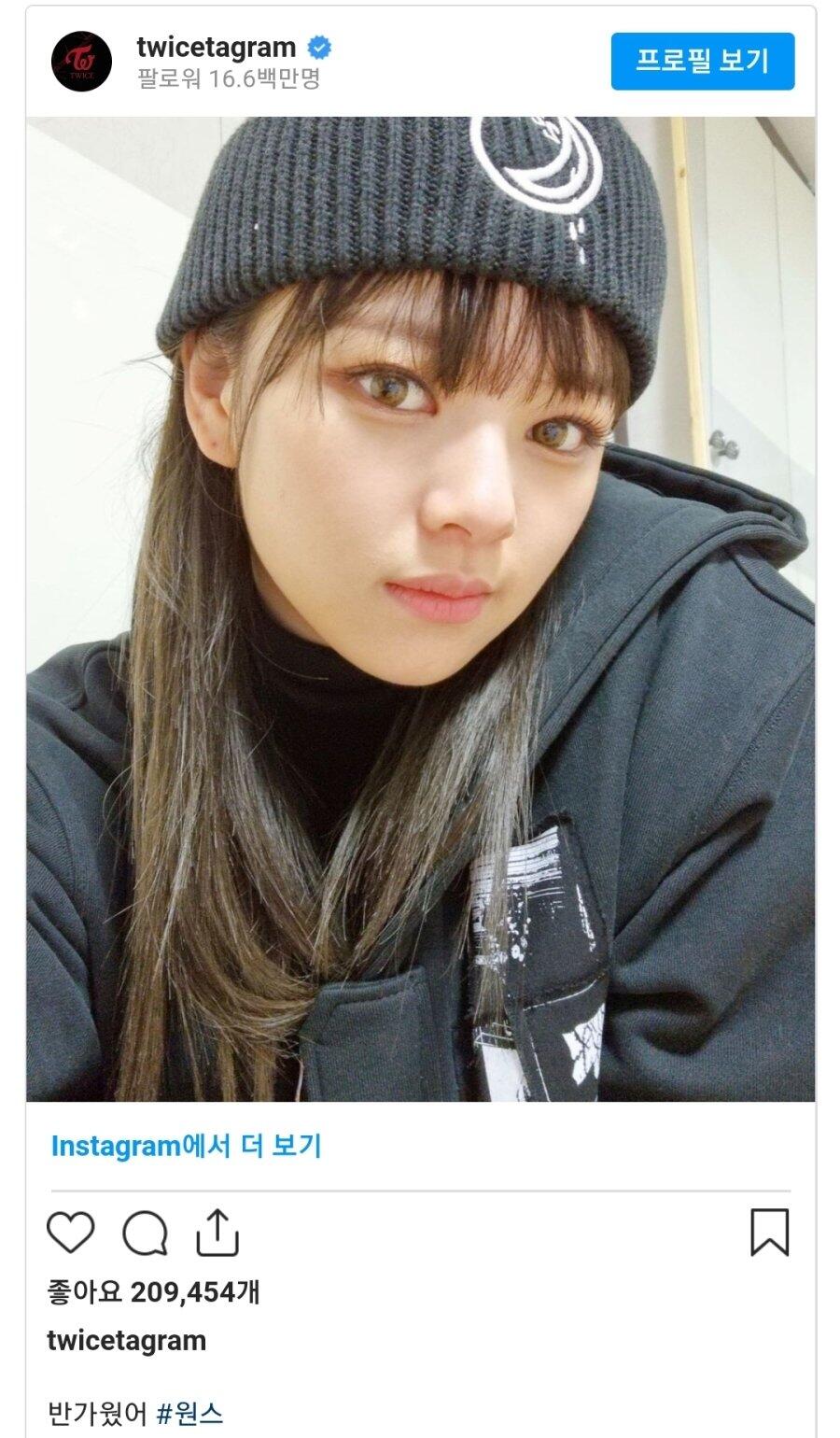
Task: Open the #원스 hashtag
Action: click(x=190, y=1412)
